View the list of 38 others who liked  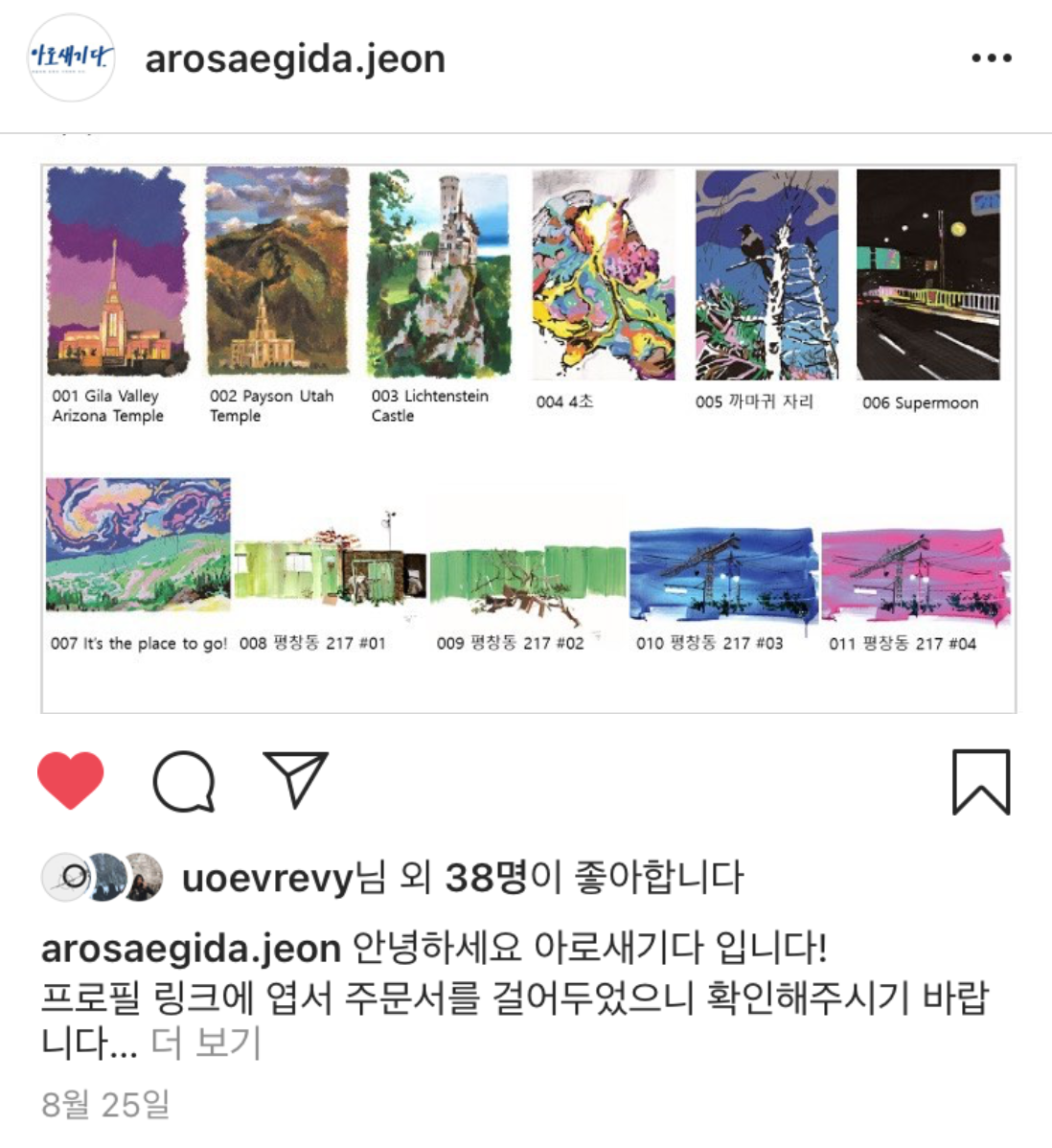point(485,877)
